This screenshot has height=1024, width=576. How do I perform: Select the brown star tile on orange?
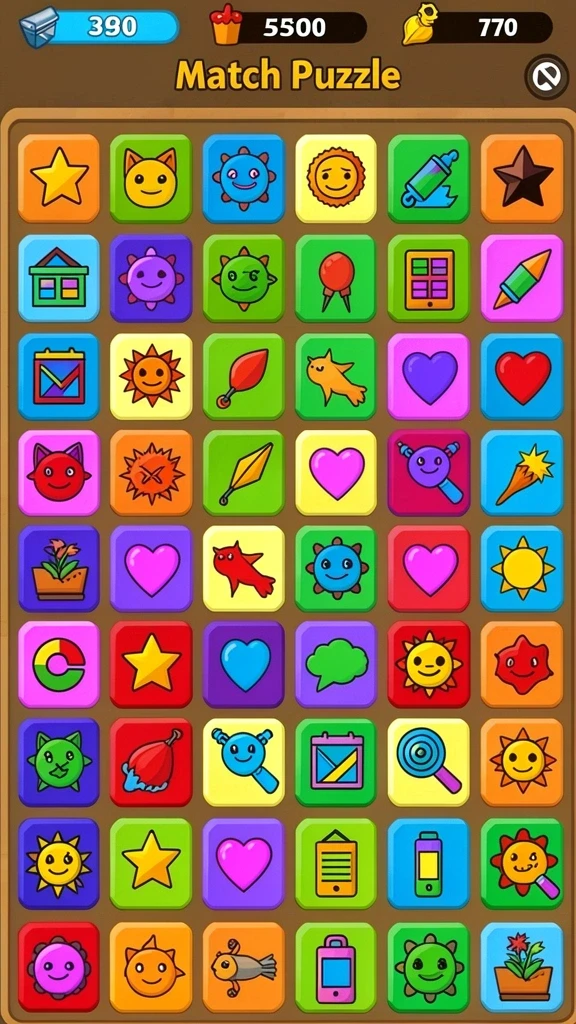522,178
